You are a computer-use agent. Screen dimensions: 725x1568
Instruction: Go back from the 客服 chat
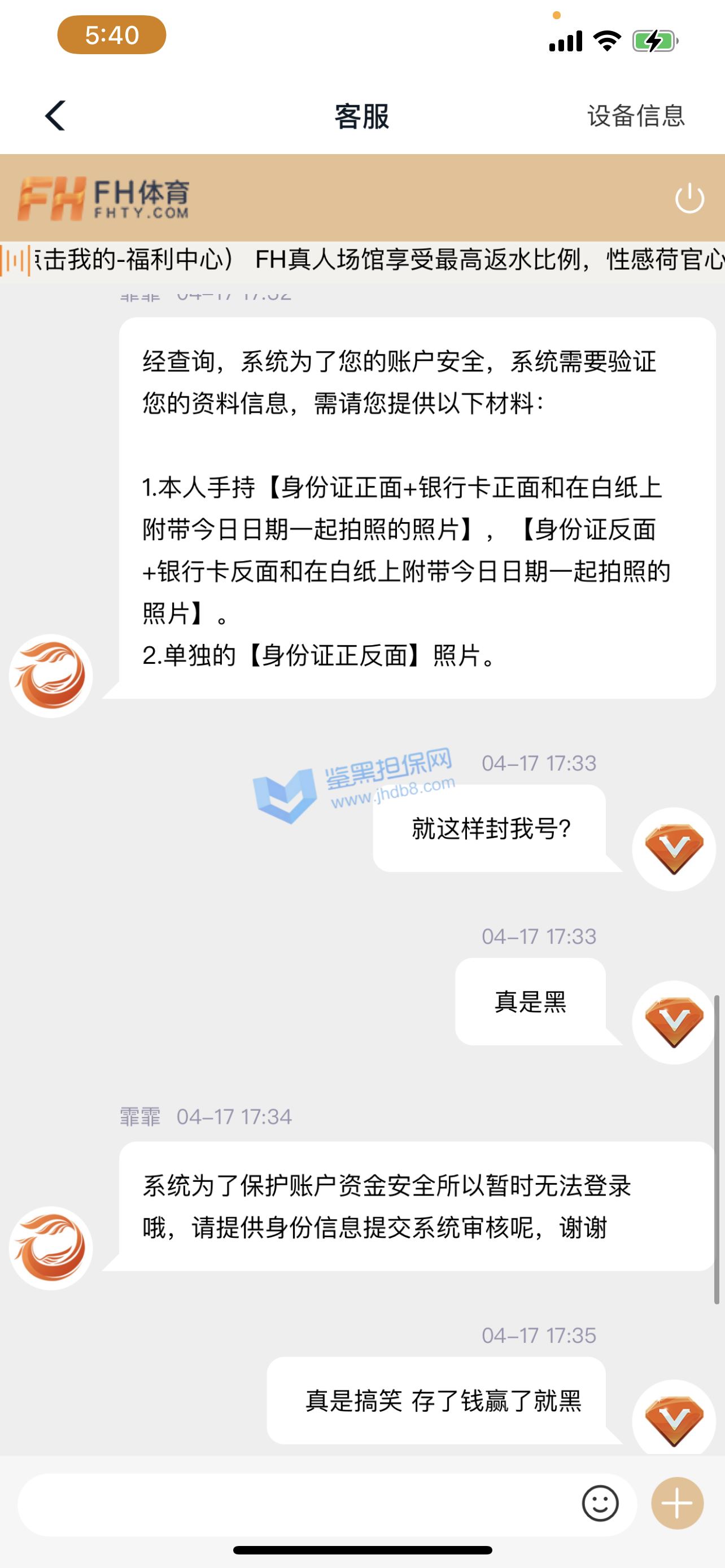point(55,116)
